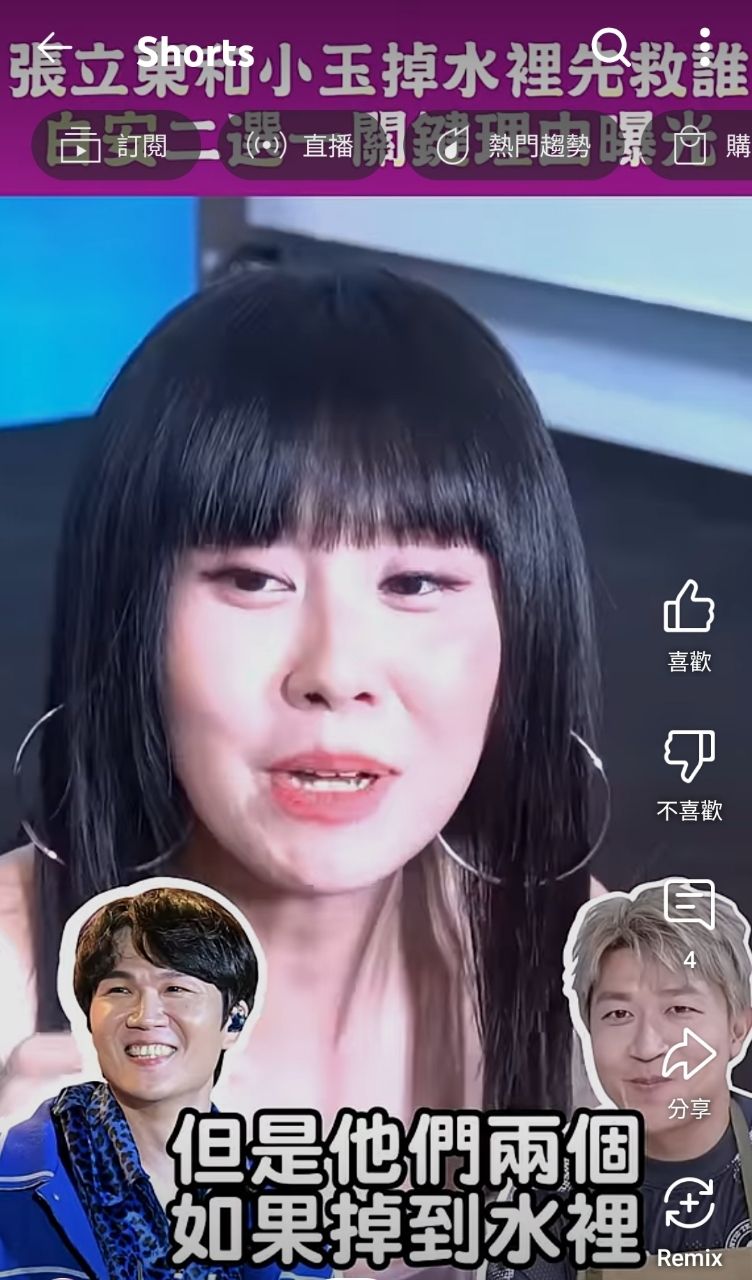This screenshot has width=752, height=1280.
Task: Open the 直播 live chip
Action: pyautogui.click(x=300, y=147)
